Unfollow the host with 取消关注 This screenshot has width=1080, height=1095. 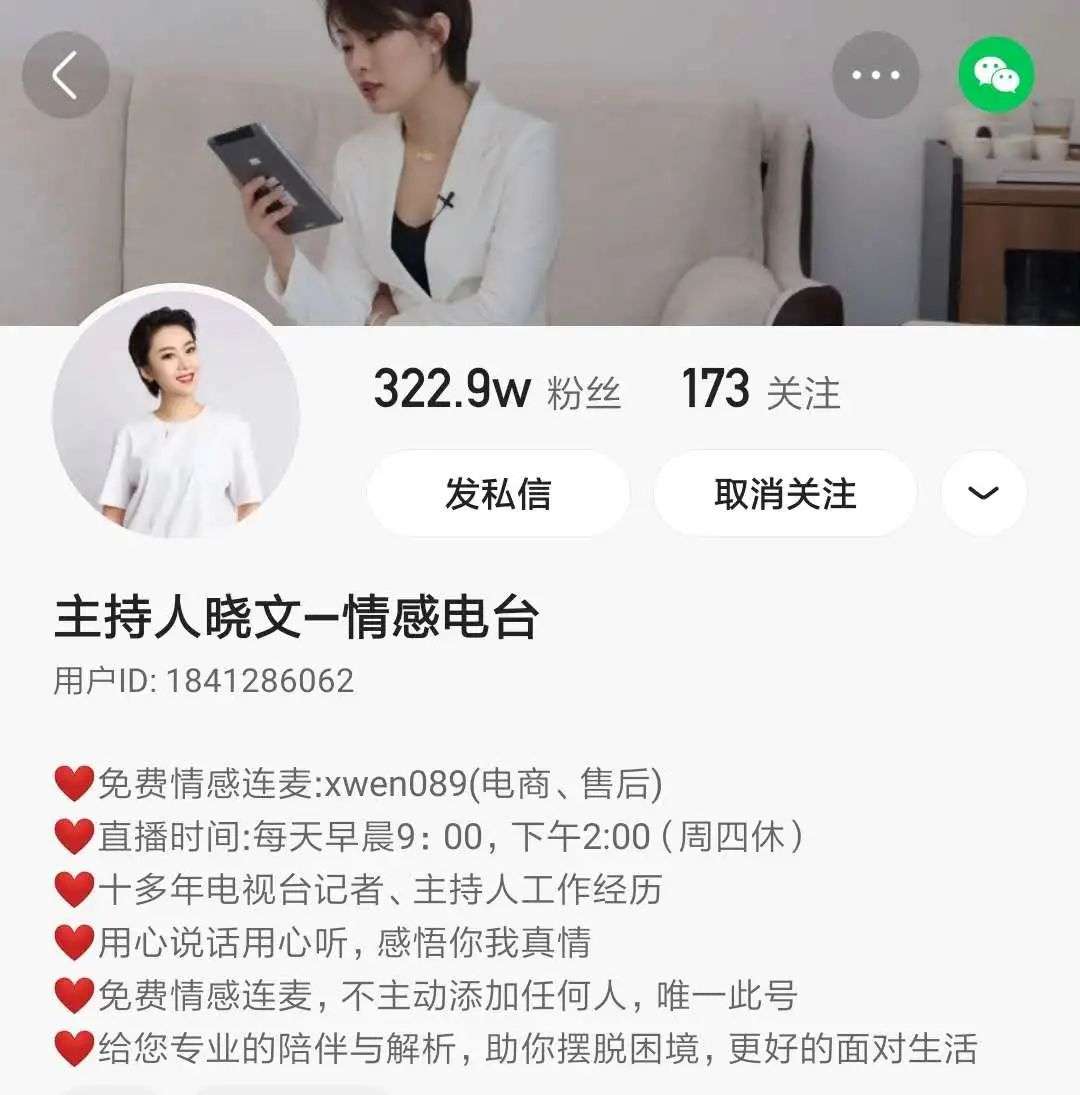[785, 494]
